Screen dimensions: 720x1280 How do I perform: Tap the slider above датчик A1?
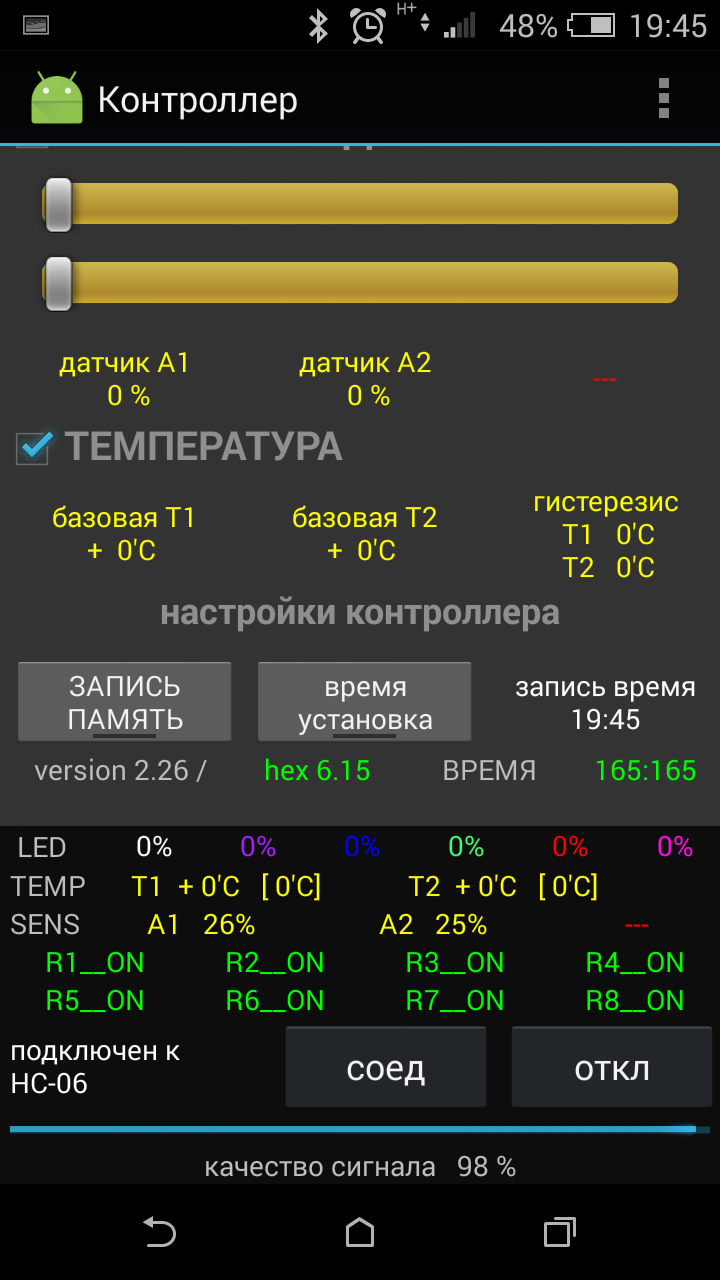[x=360, y=283]
